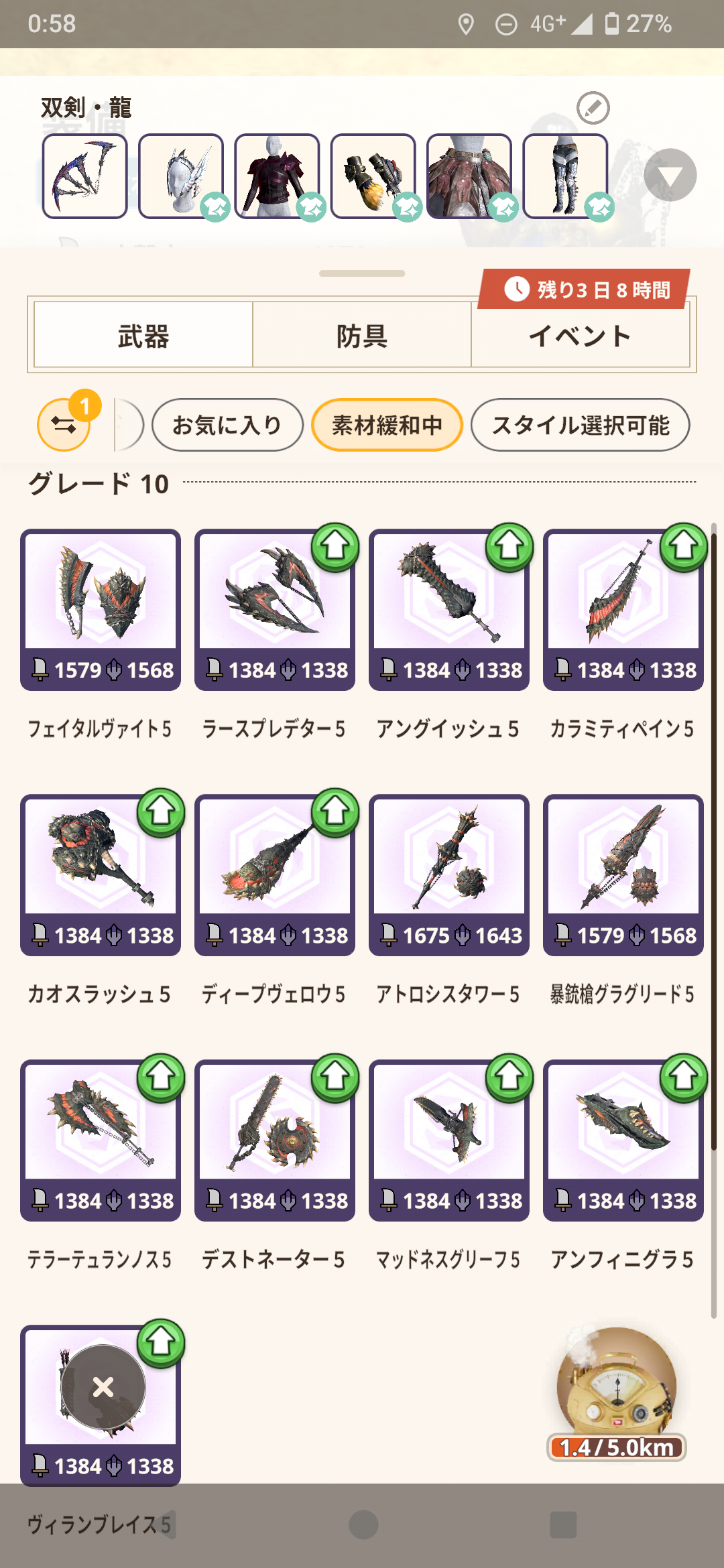Filter by お気に入り chip
Image resolution: width=724 pixels, height=1568 pixels.
point(227,425)
